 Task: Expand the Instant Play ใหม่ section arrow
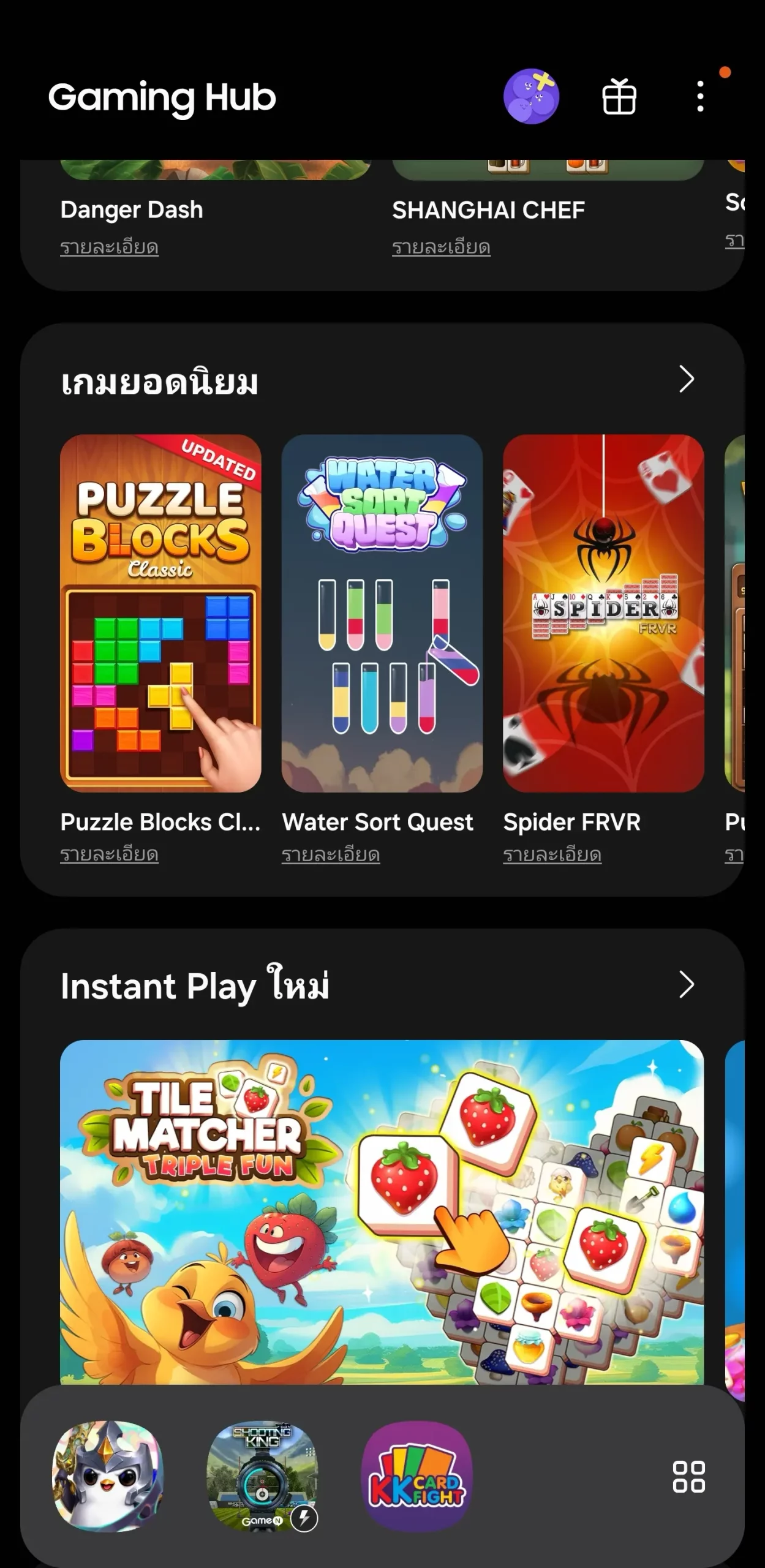686,985
